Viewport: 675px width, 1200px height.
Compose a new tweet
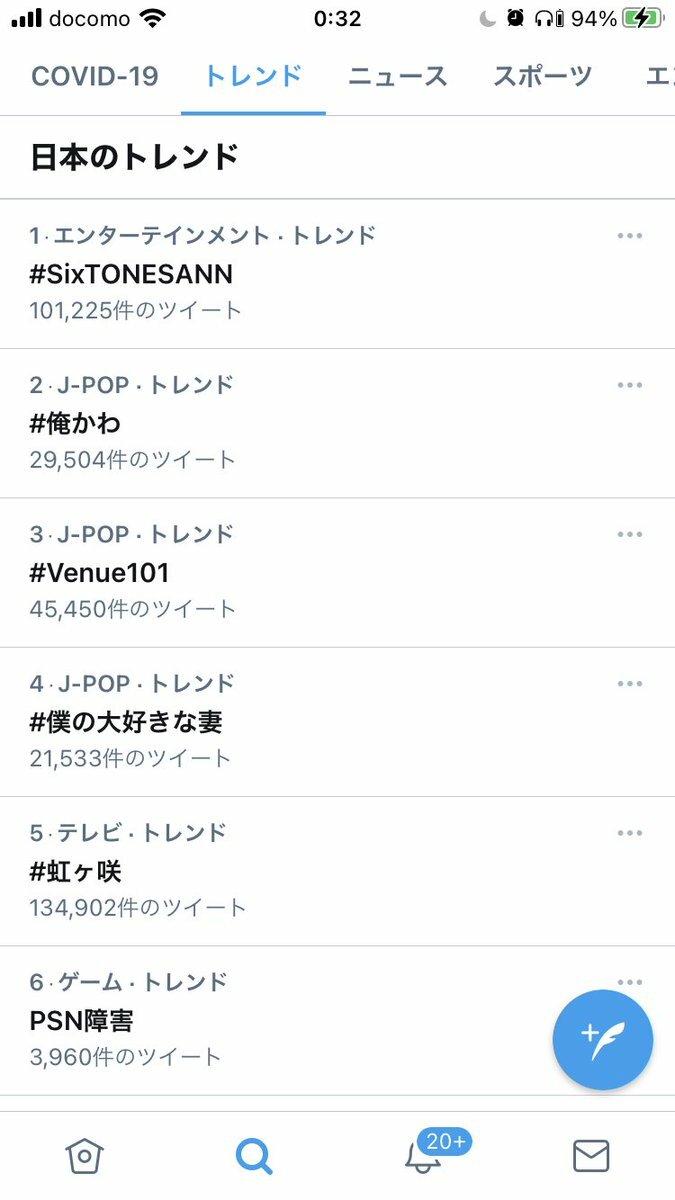(x=603, y=1040)
